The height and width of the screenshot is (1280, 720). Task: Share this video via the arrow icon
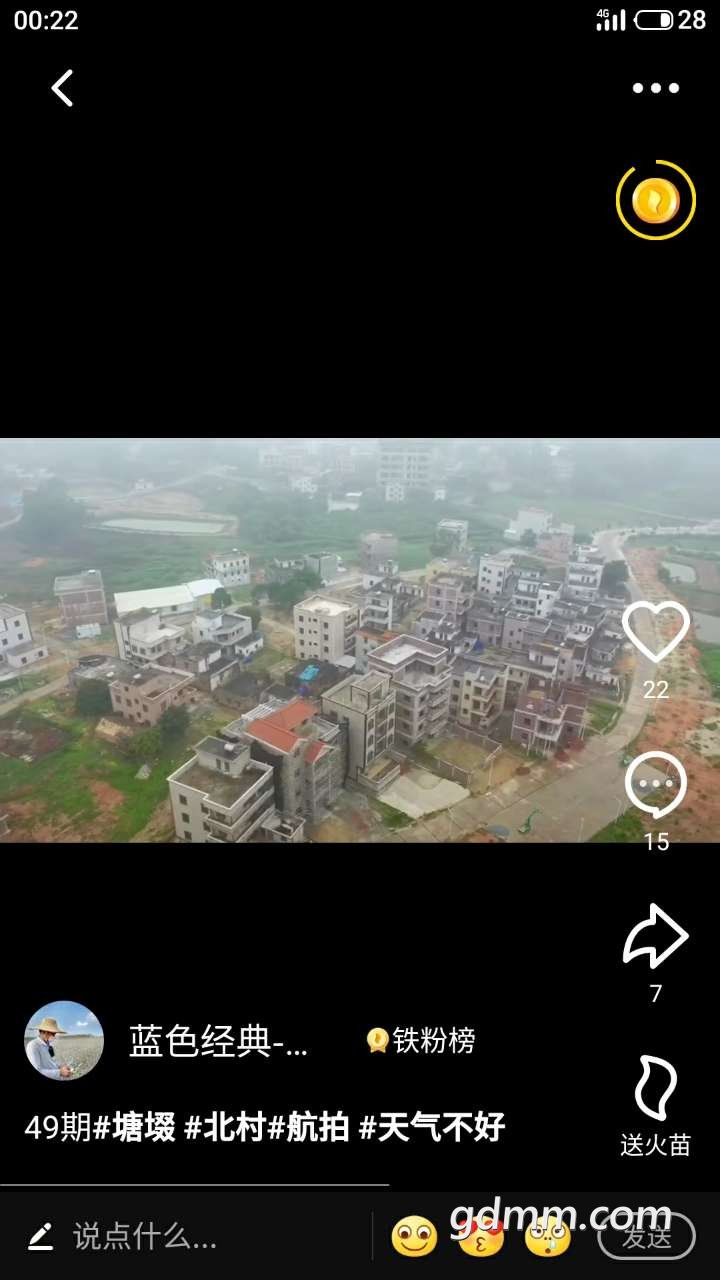655,937
